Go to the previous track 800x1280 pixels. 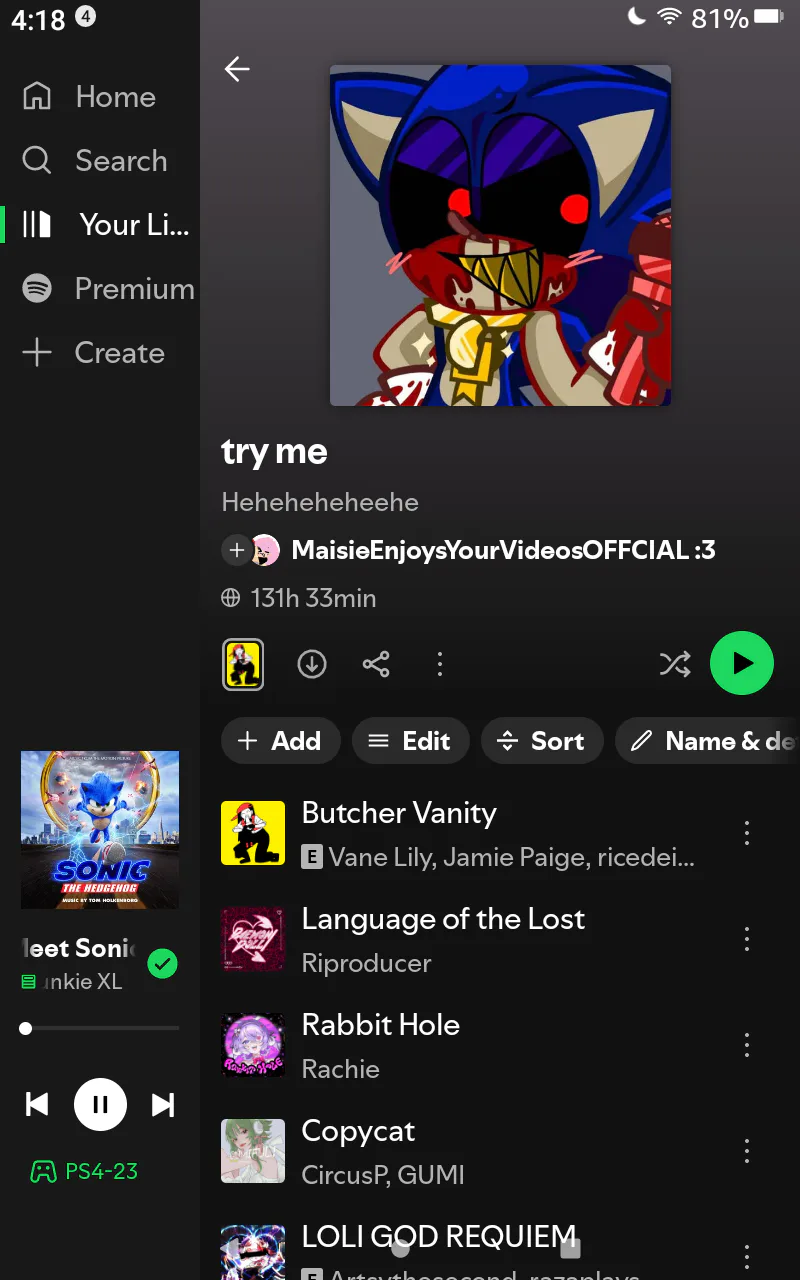point(37,1105)
